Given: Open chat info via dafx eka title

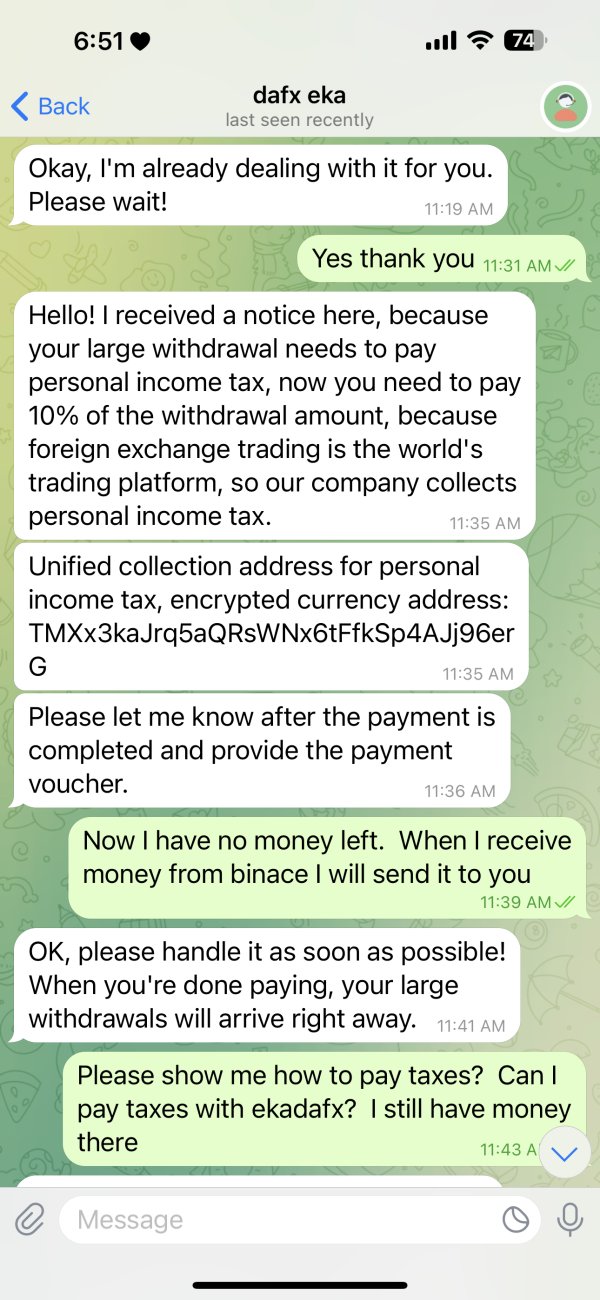Looking at the screenshot, I should (299, 94).
